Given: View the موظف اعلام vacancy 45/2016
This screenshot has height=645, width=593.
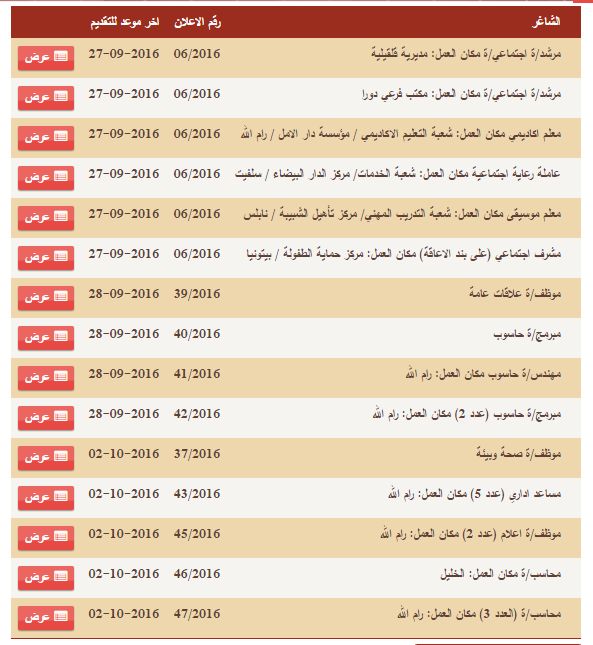Looking at the screenshot, I should coord(46,537).
